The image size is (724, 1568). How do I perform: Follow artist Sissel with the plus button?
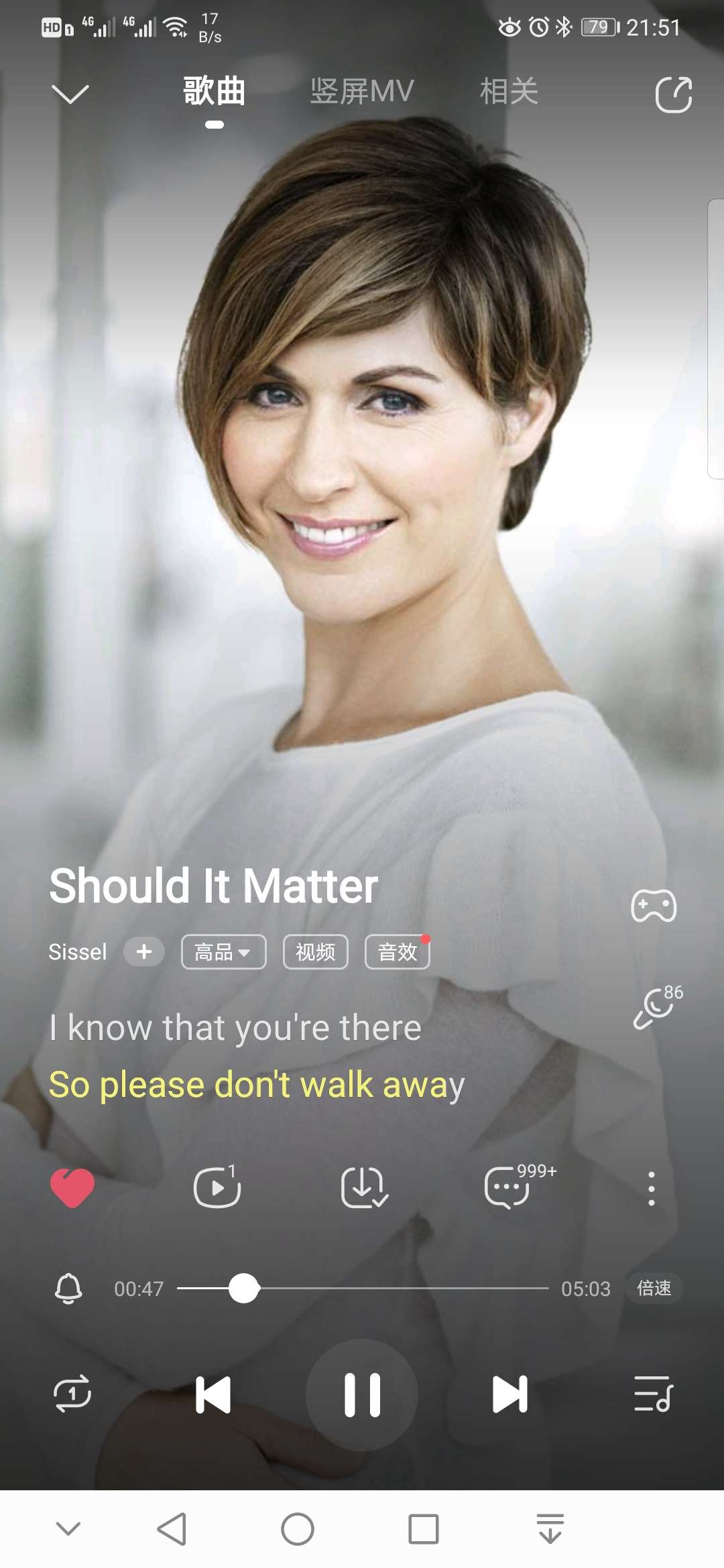coord(143,952)
